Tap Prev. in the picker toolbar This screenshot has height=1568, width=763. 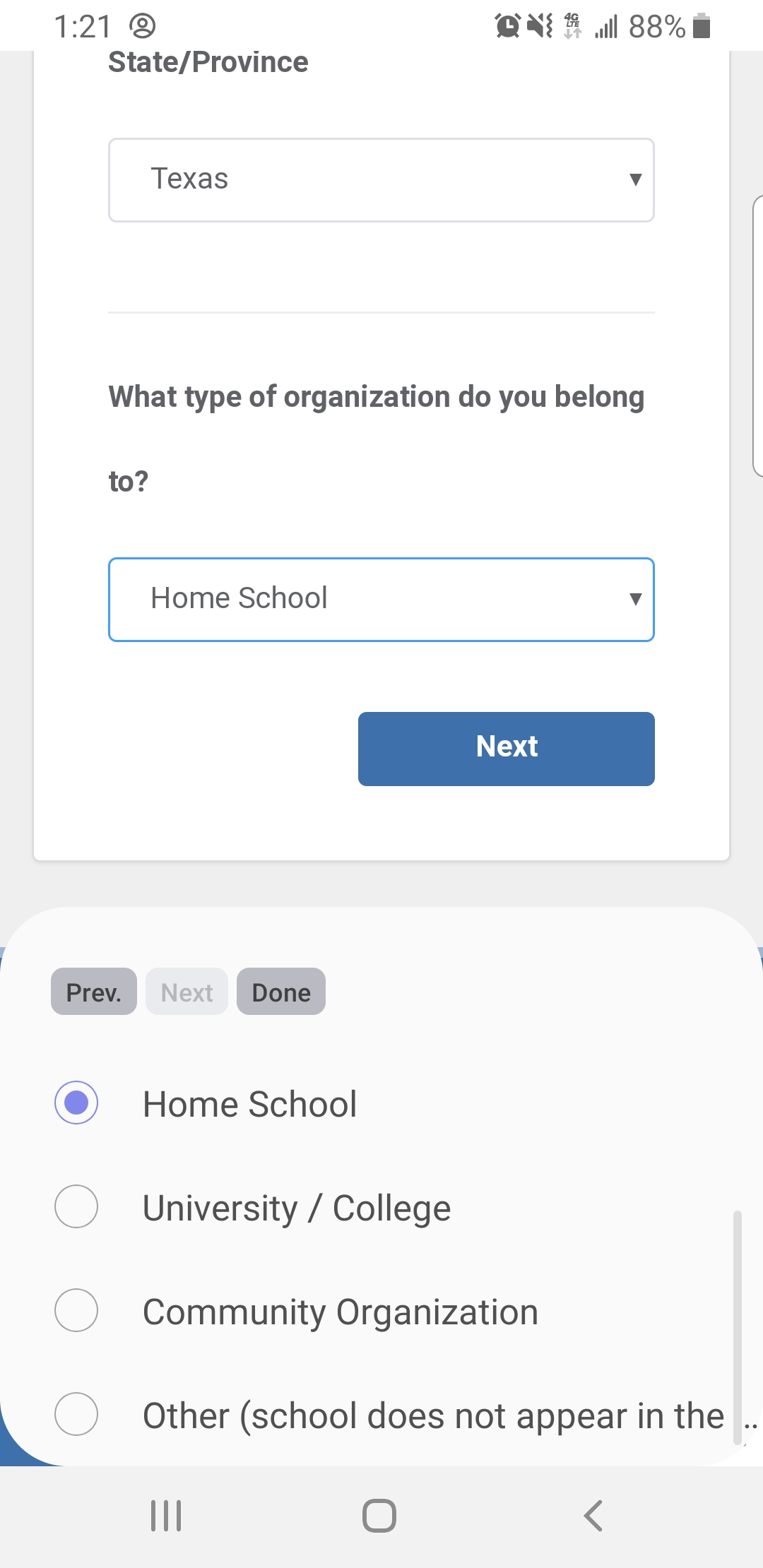coord(94,992)
